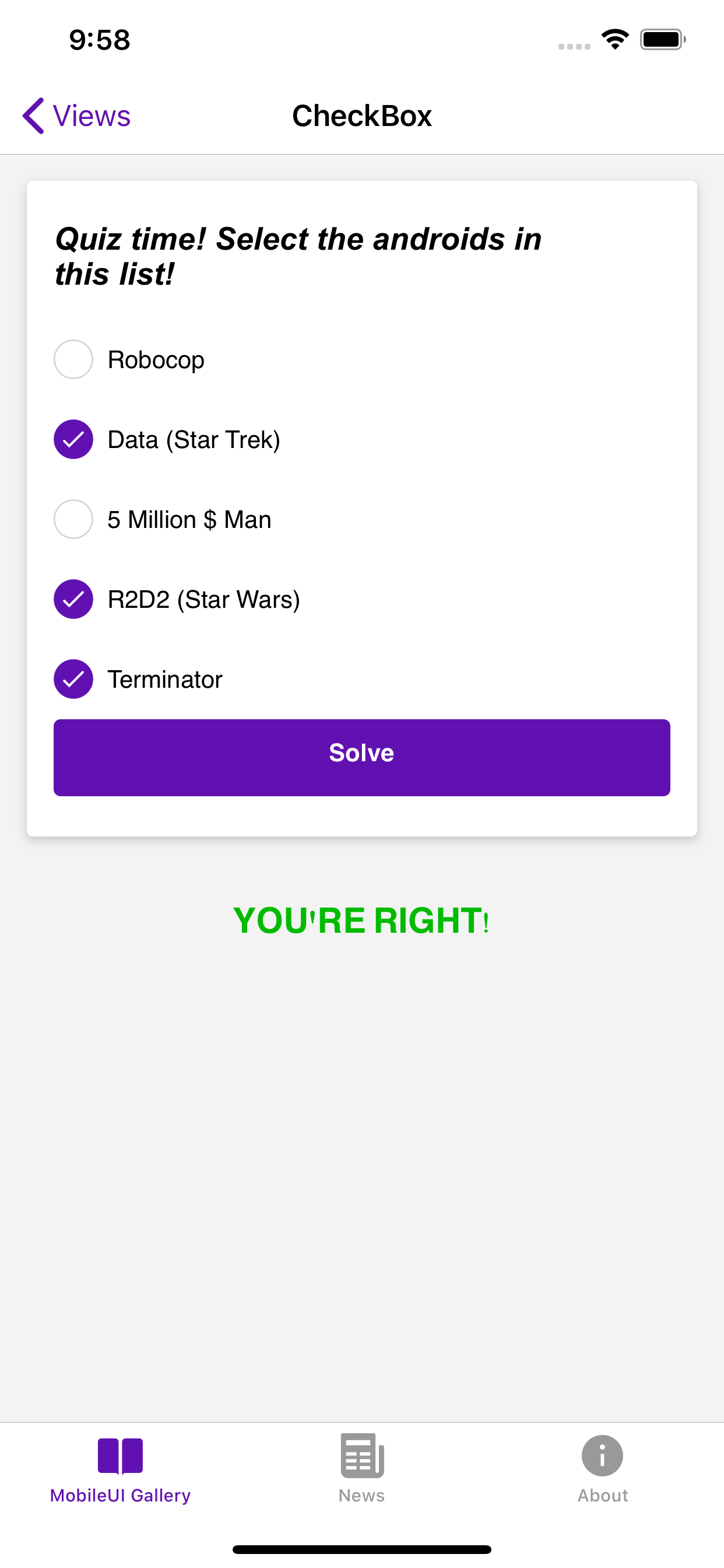
Task: Check the 5 Million $ Man checkbox
Action: (73, 519)
